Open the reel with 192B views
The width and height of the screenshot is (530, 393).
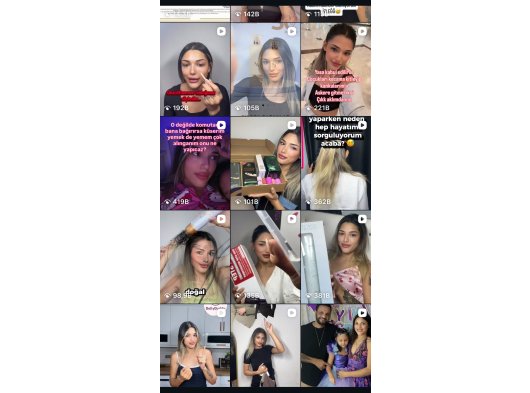coord(195,70)
